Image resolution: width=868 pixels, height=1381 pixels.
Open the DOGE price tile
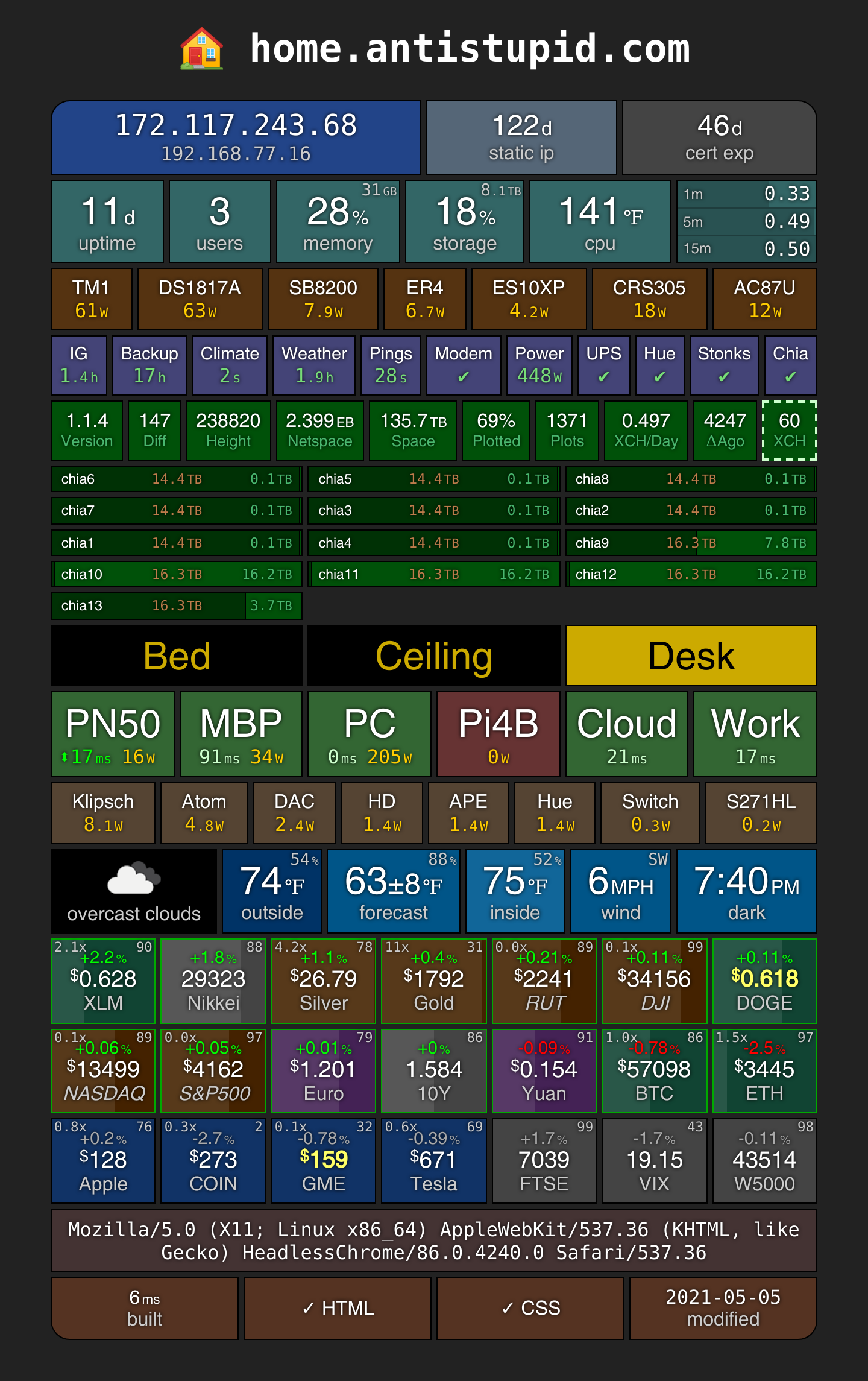click(765, 981)
